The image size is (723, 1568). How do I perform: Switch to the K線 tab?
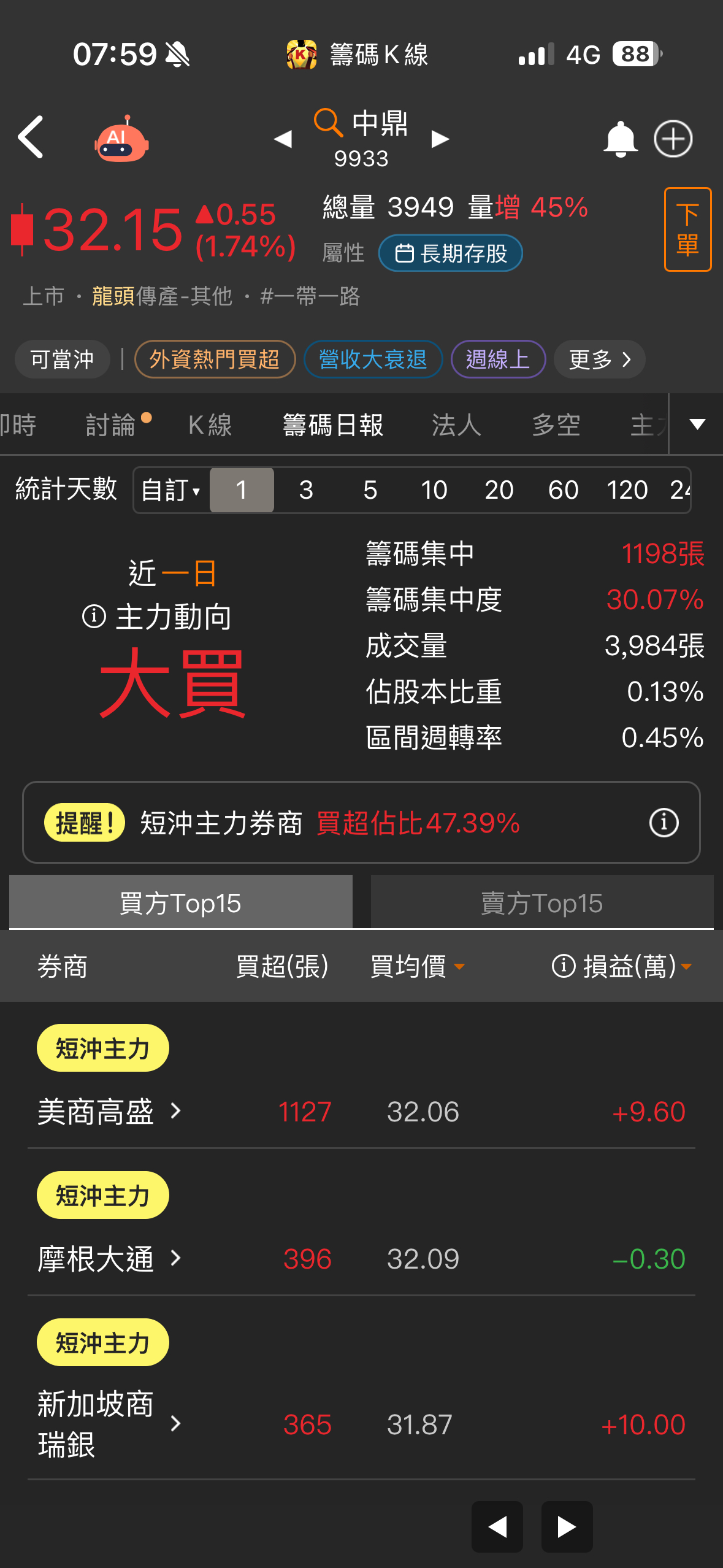(x=210, y=425)
